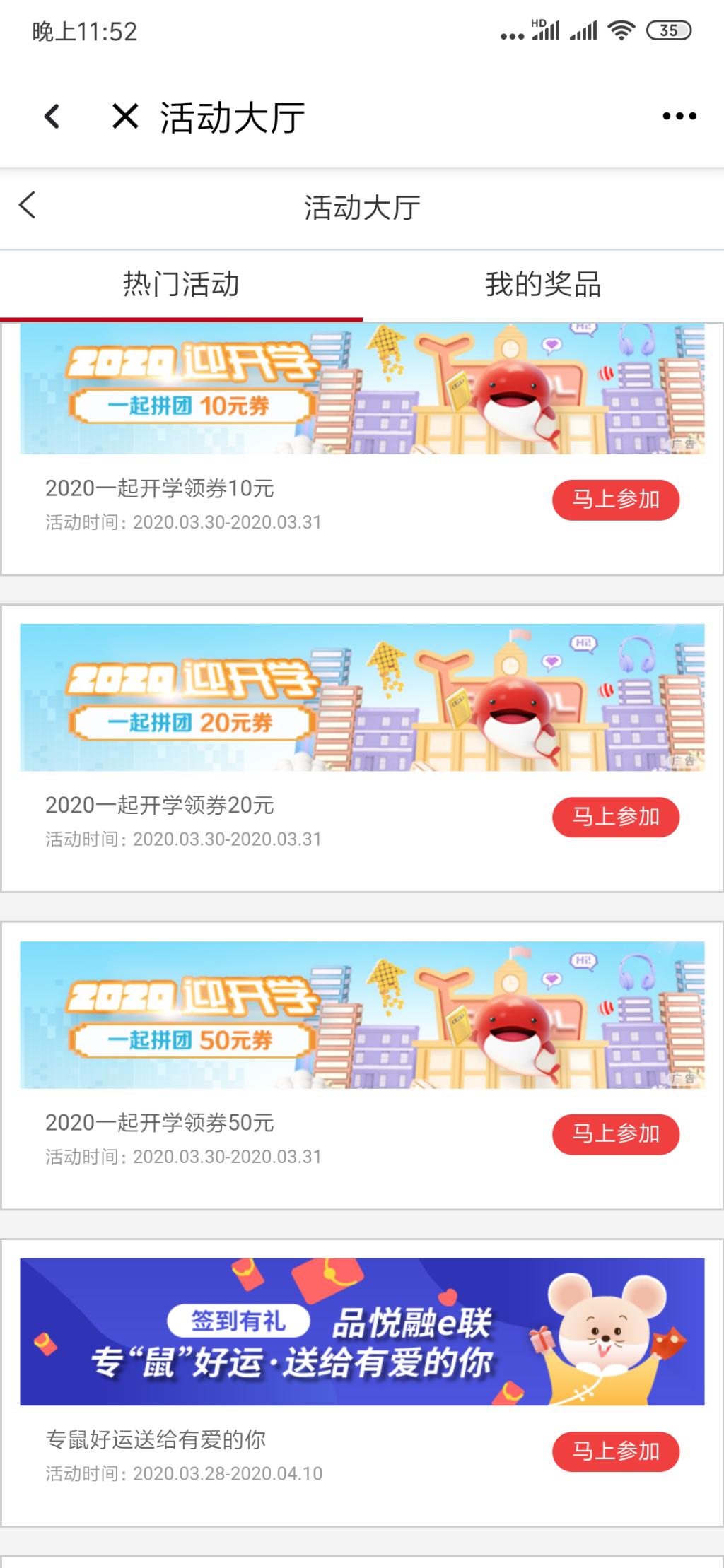
Task: Open the 一起拼团 10元券 banner
Action: (x=362, y=389)
